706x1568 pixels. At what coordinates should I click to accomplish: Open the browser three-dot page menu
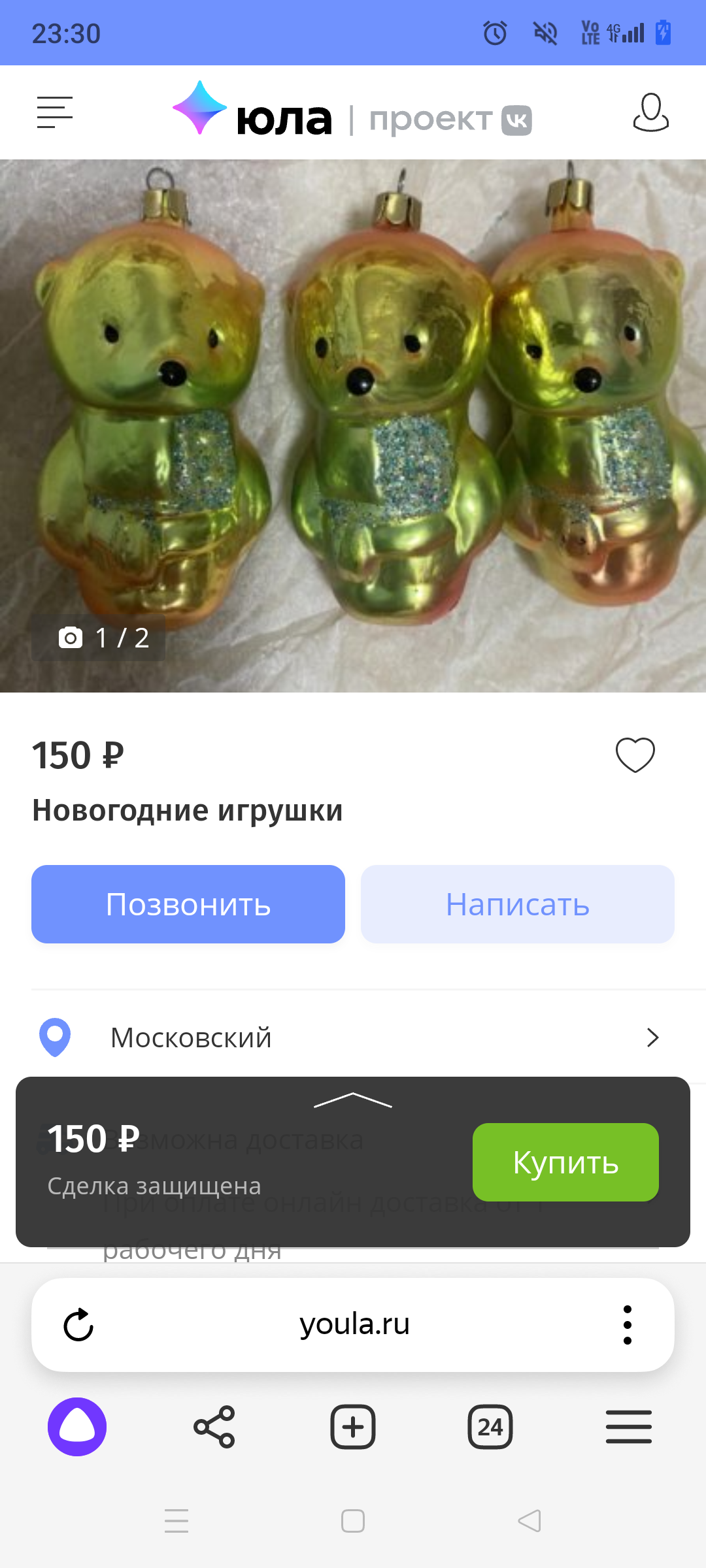point(628,1325)
